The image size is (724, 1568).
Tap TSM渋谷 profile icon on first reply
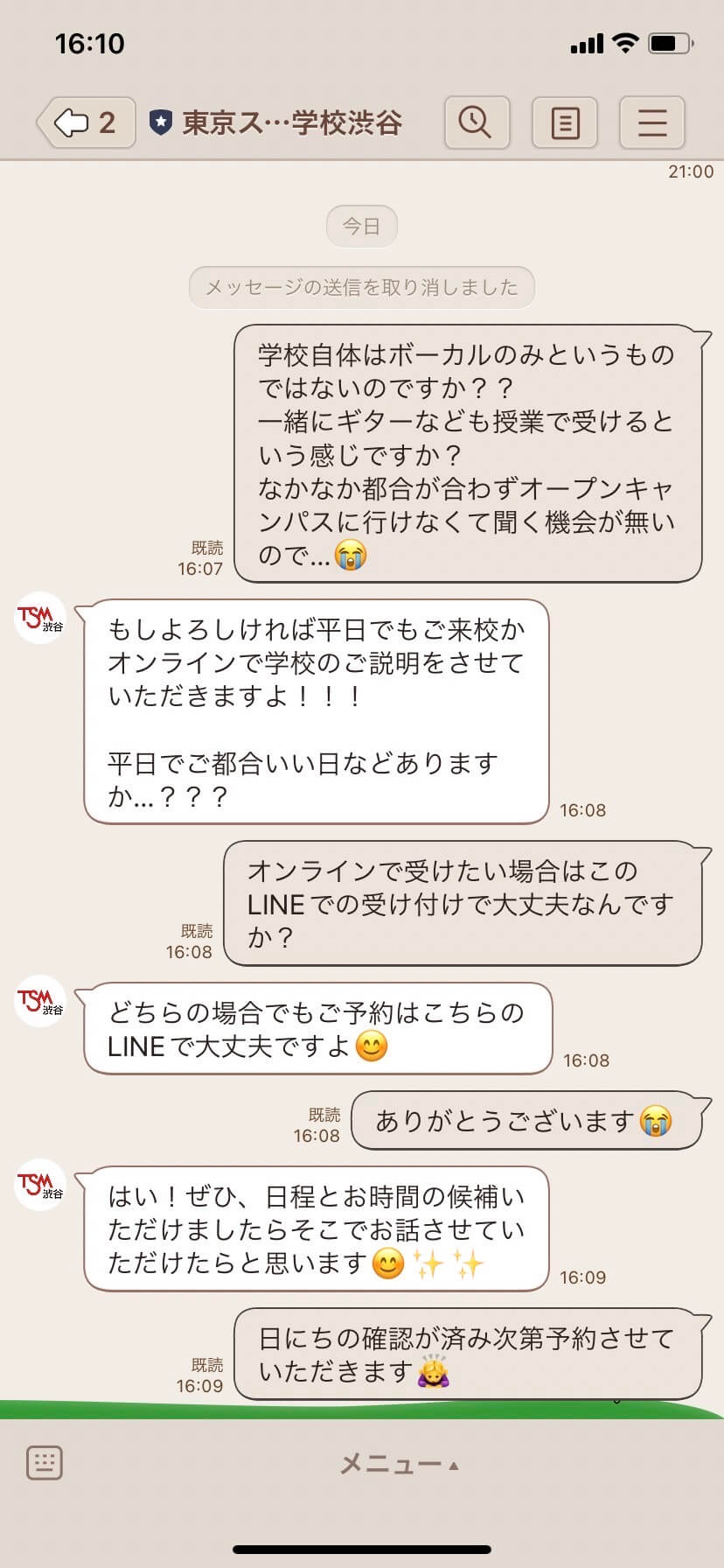pyautogui.click(x=39, y=618)
